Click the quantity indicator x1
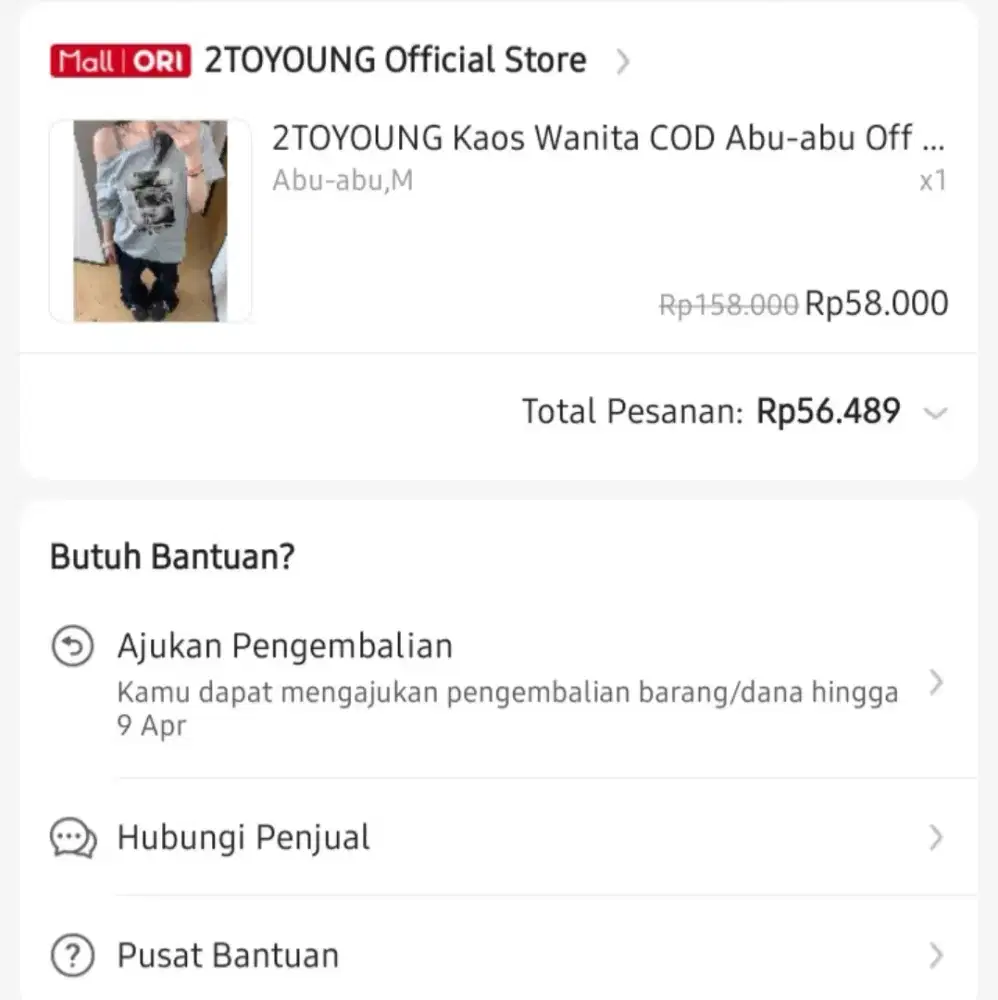This screenshot has height=1000, width=998. pyautogui.click(x=934, y=181)
